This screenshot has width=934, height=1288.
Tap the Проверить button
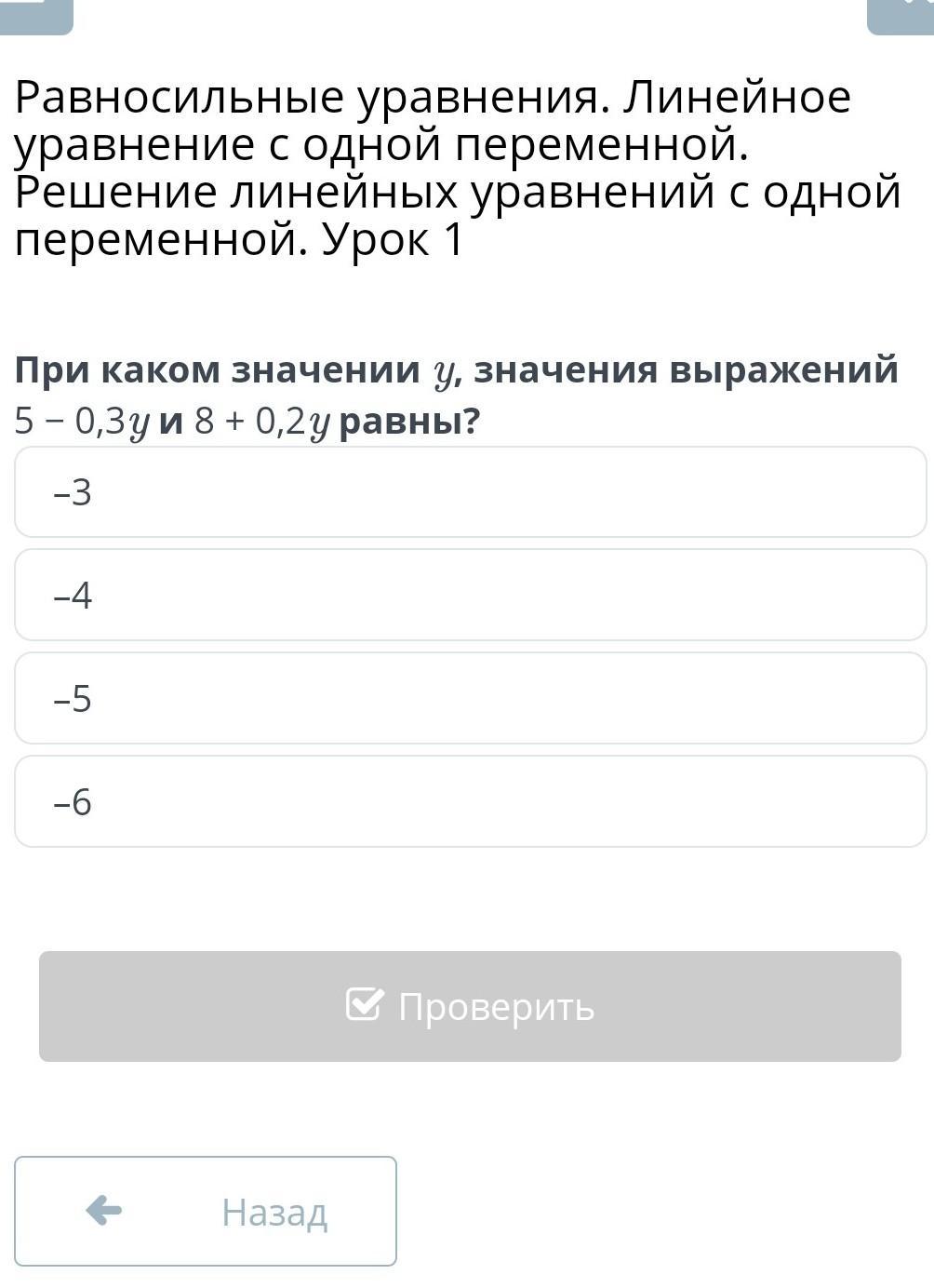coord(470,1006)
